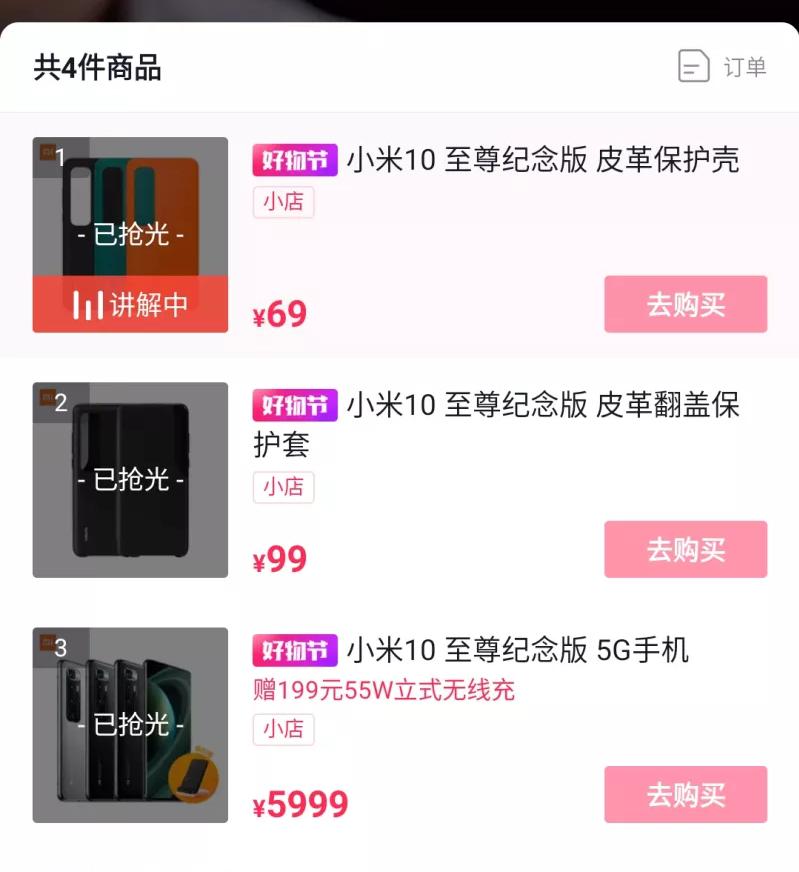Open the 订单 orders page
This screenshot has width=799, height=872.
point(722,67)
